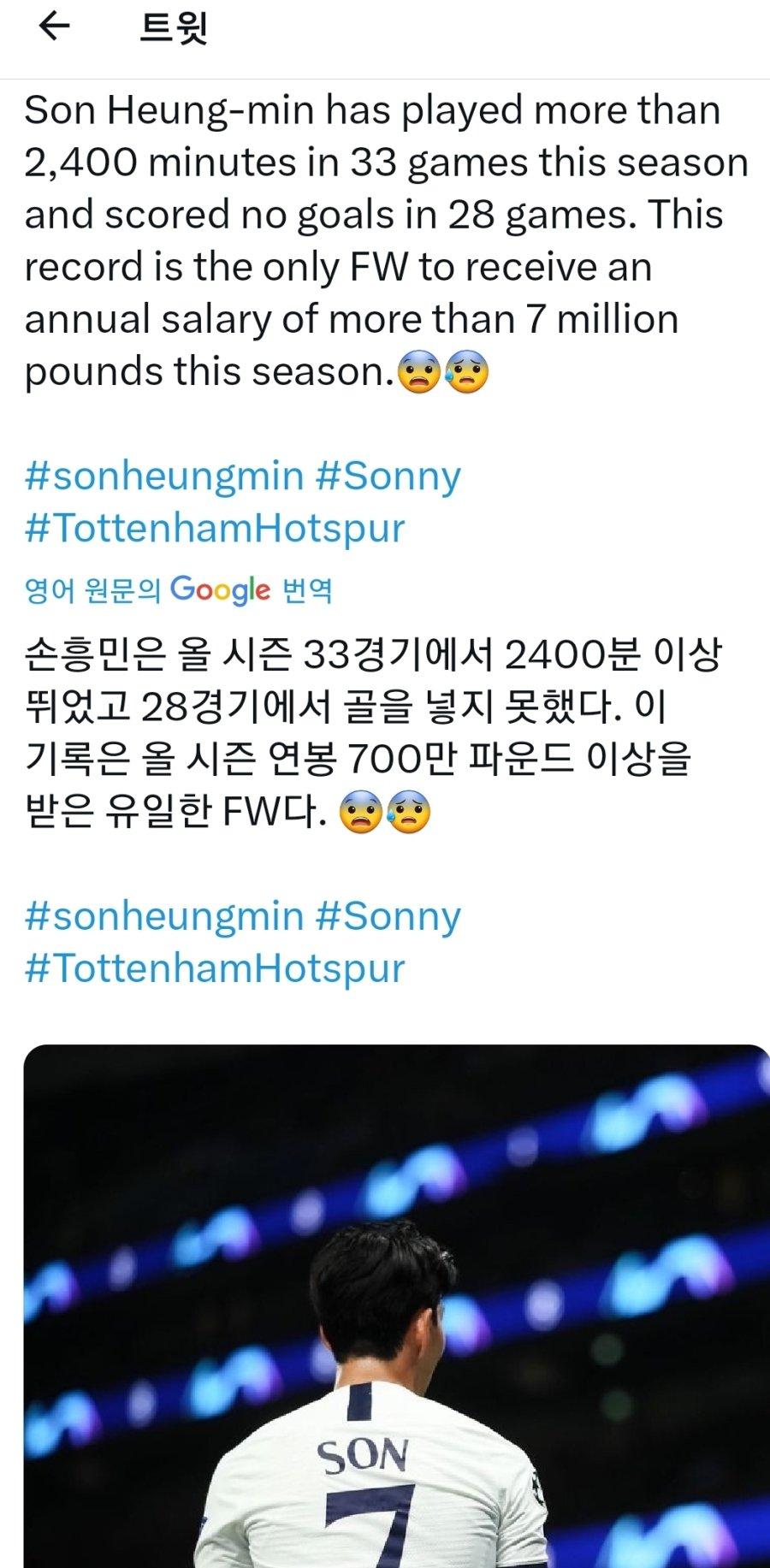The width and height of the screenshot is (770, 1568).
Task: Go back using the arrow icon
Action: 54,27
